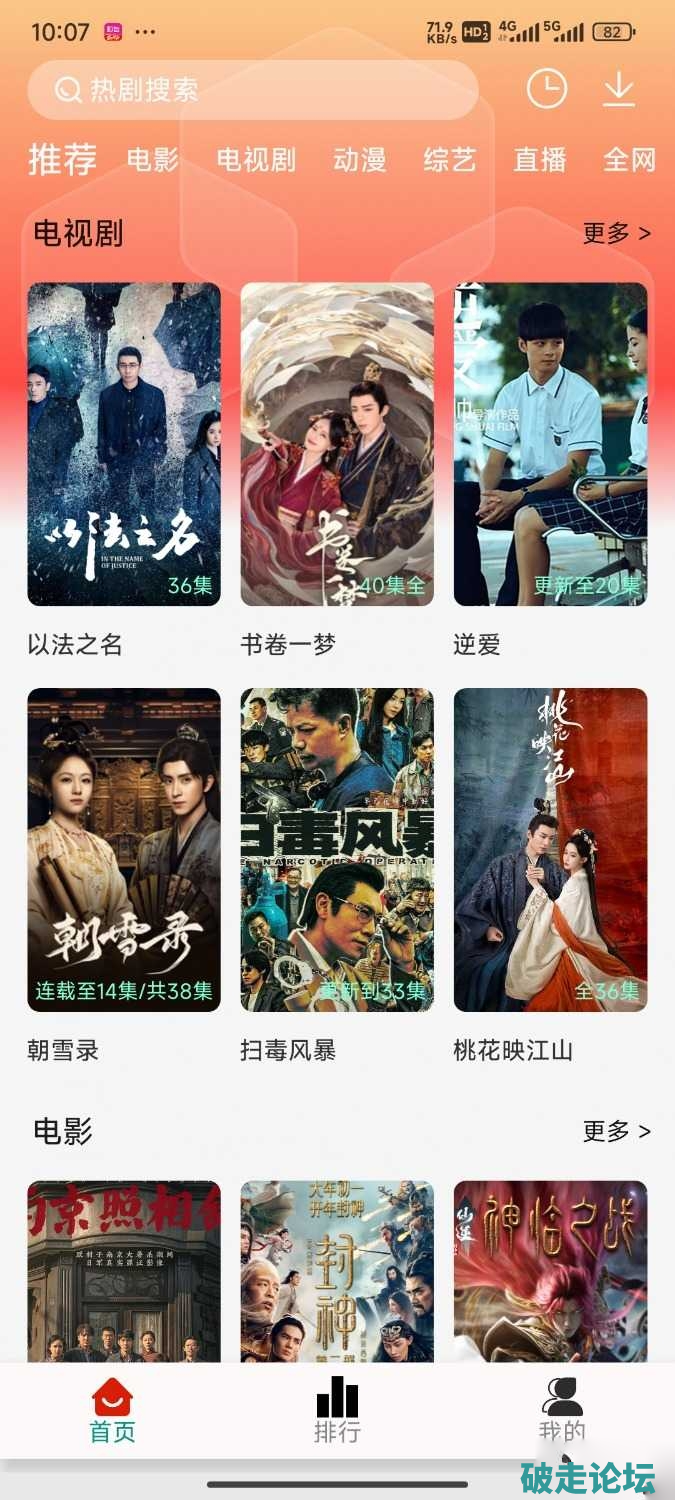Open the drama 扫毒风暴

point(337,850)
